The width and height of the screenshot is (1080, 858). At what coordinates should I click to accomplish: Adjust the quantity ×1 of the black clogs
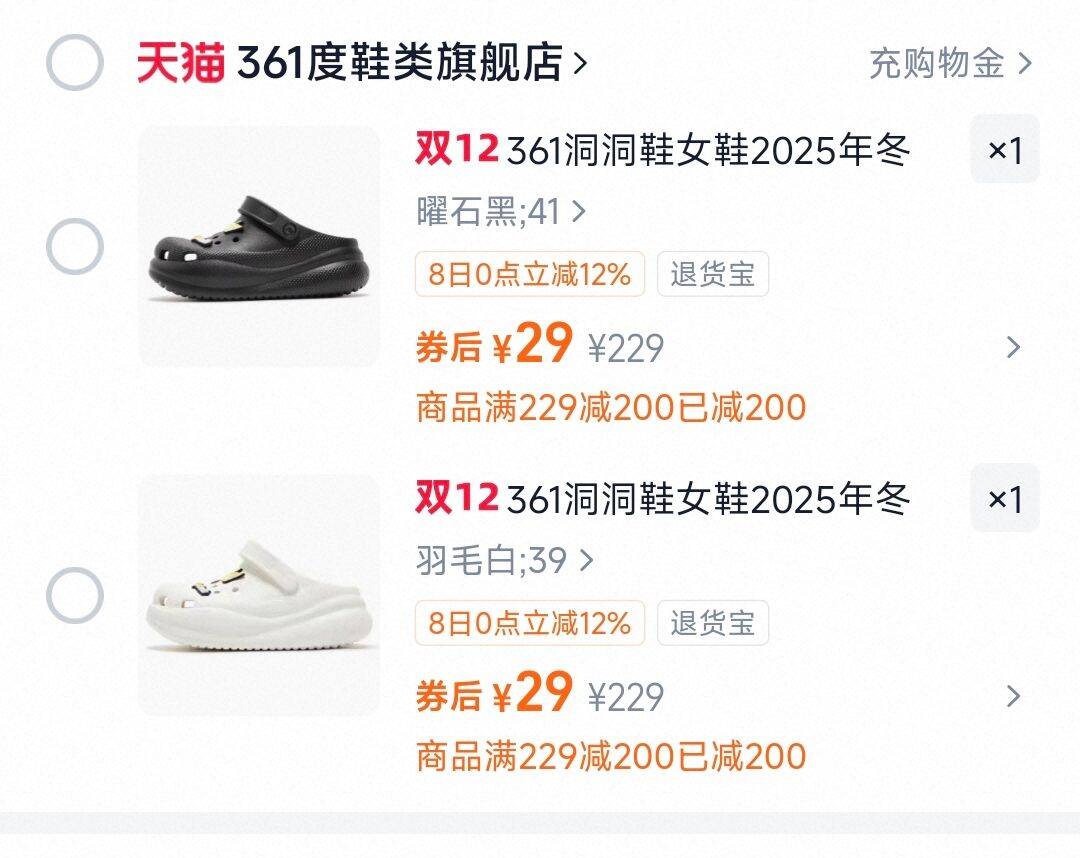[1004, 150]
